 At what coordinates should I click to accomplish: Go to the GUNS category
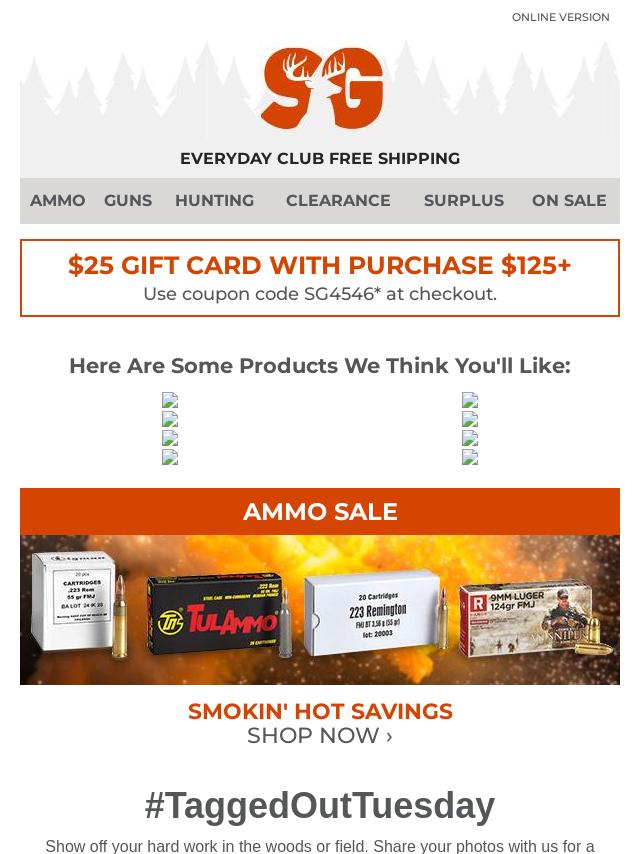coord(128,201)
